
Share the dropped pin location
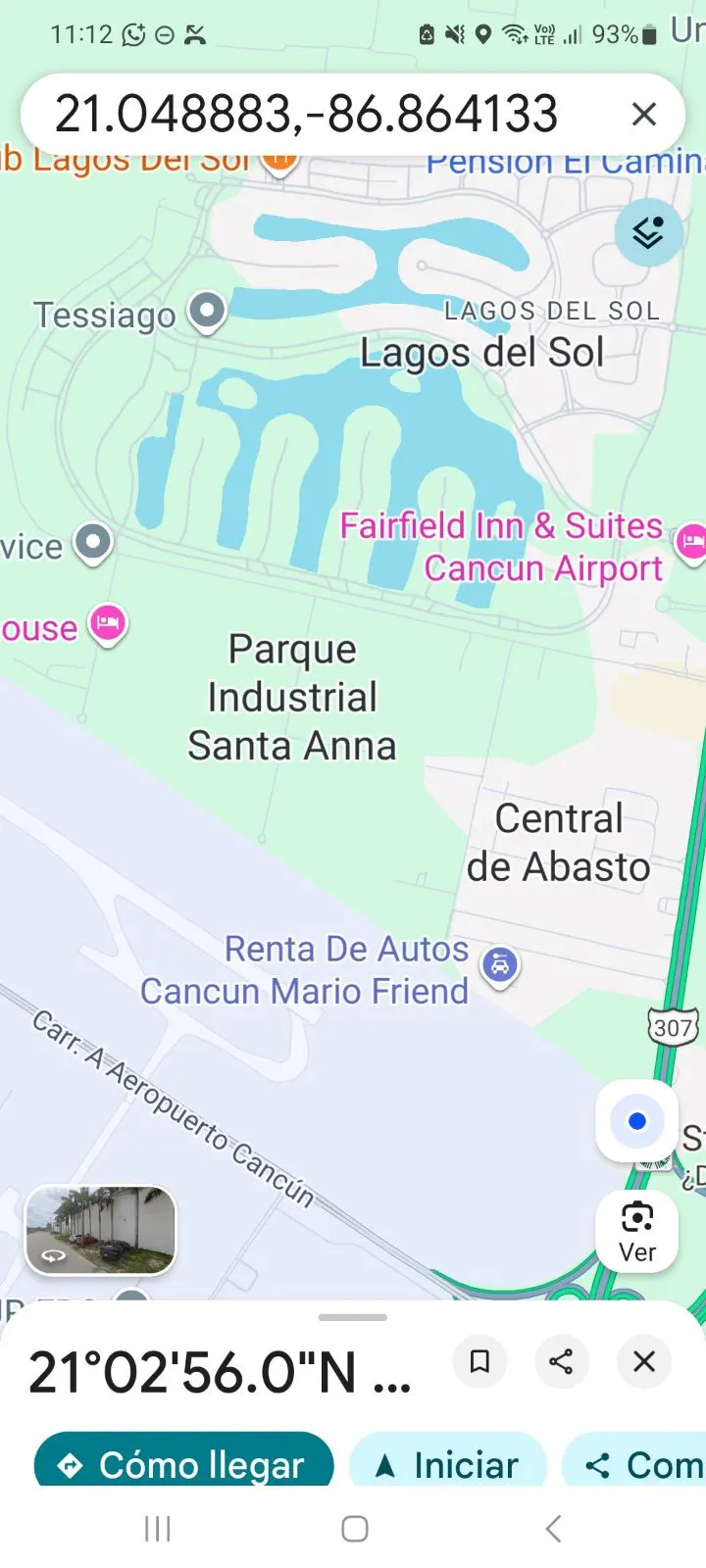pos(562,1361)
